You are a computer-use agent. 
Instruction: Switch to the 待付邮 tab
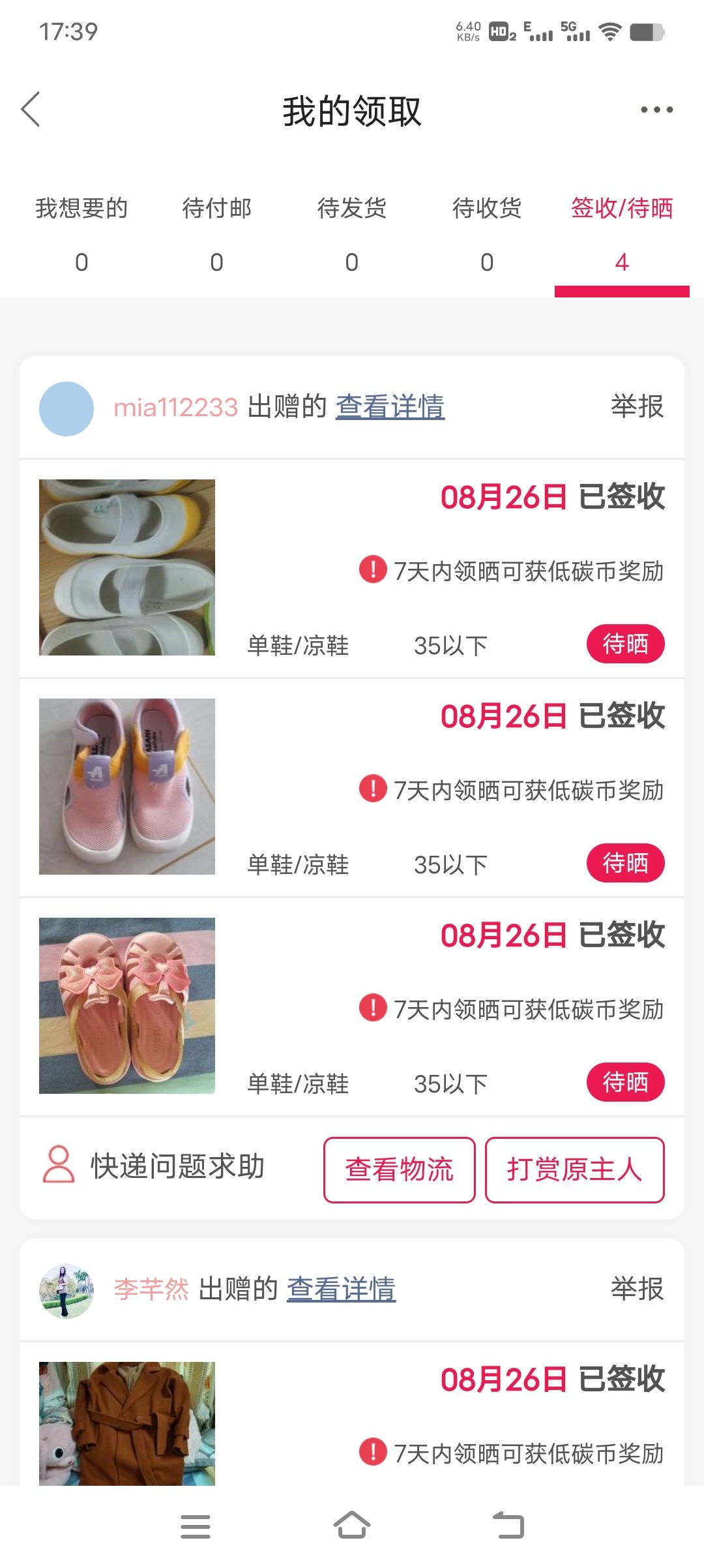[216, 234]
